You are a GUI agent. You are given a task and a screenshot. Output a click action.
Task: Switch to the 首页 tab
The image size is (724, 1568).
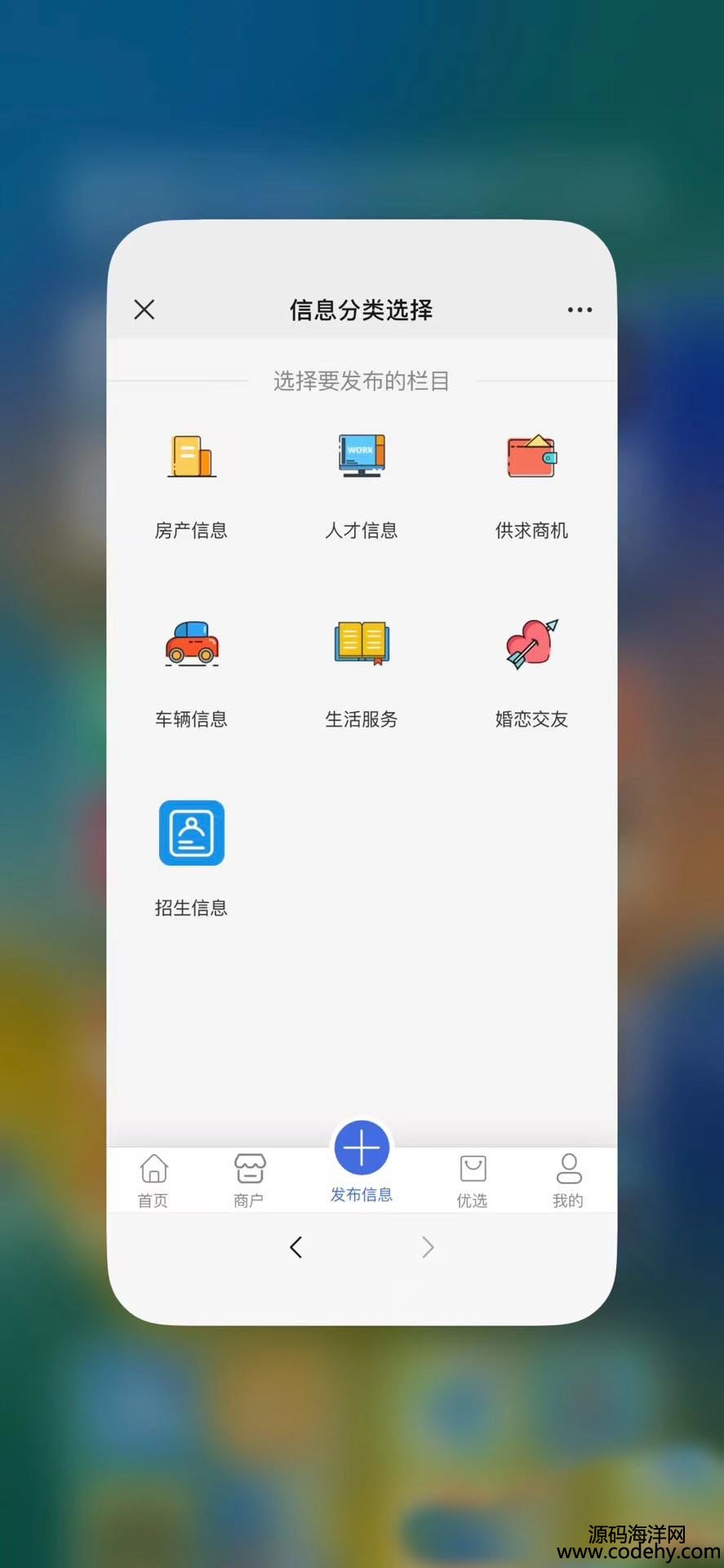coord(153,1180)
